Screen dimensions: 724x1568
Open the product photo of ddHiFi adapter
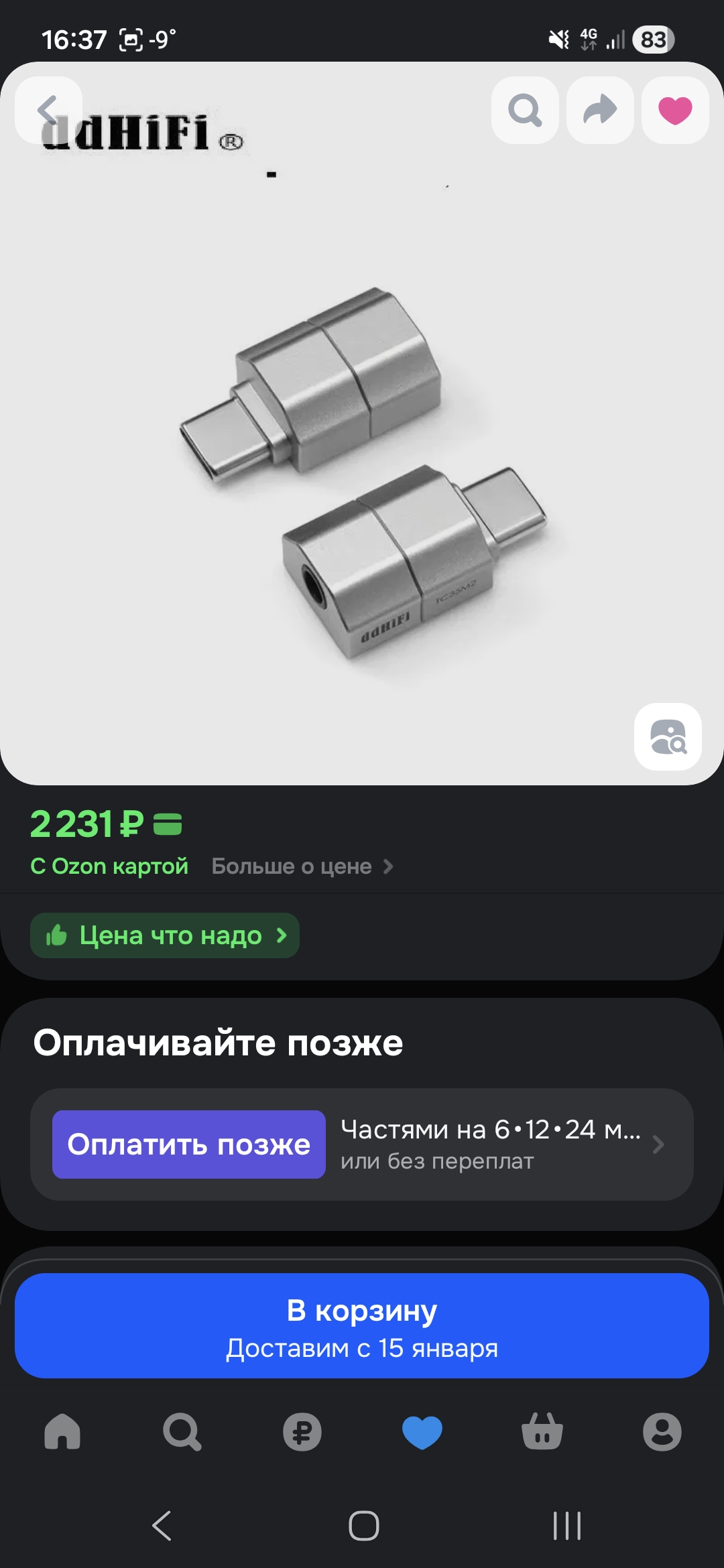(362, 469)
